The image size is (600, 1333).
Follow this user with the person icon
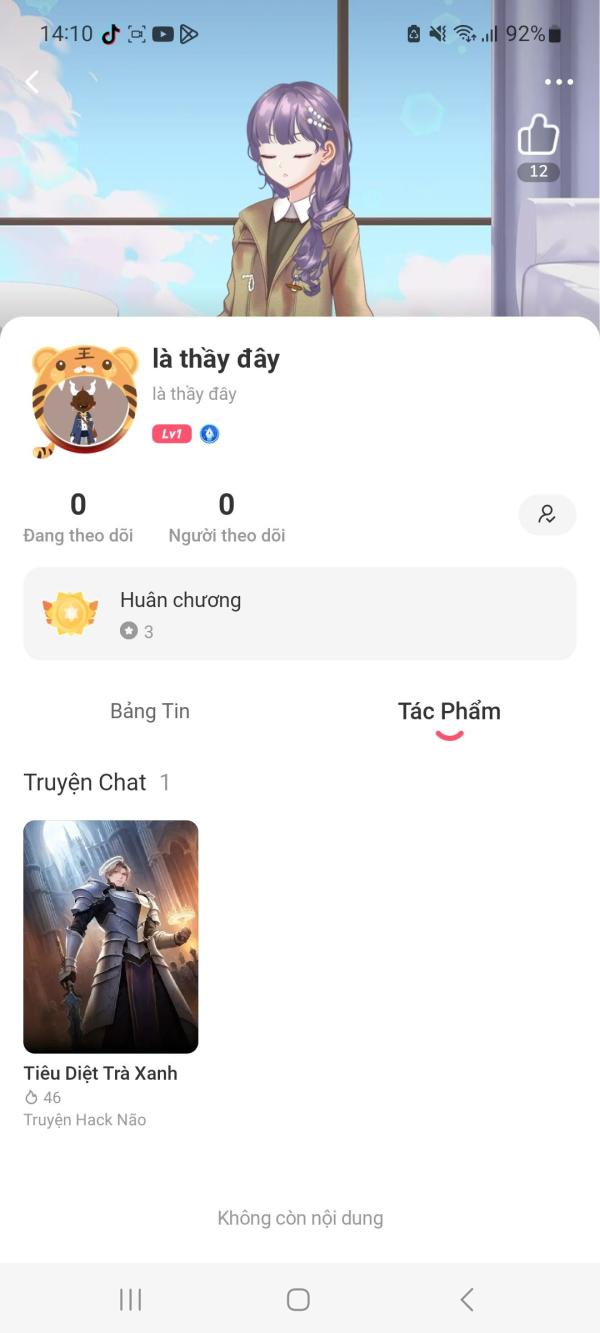(547, 515)
